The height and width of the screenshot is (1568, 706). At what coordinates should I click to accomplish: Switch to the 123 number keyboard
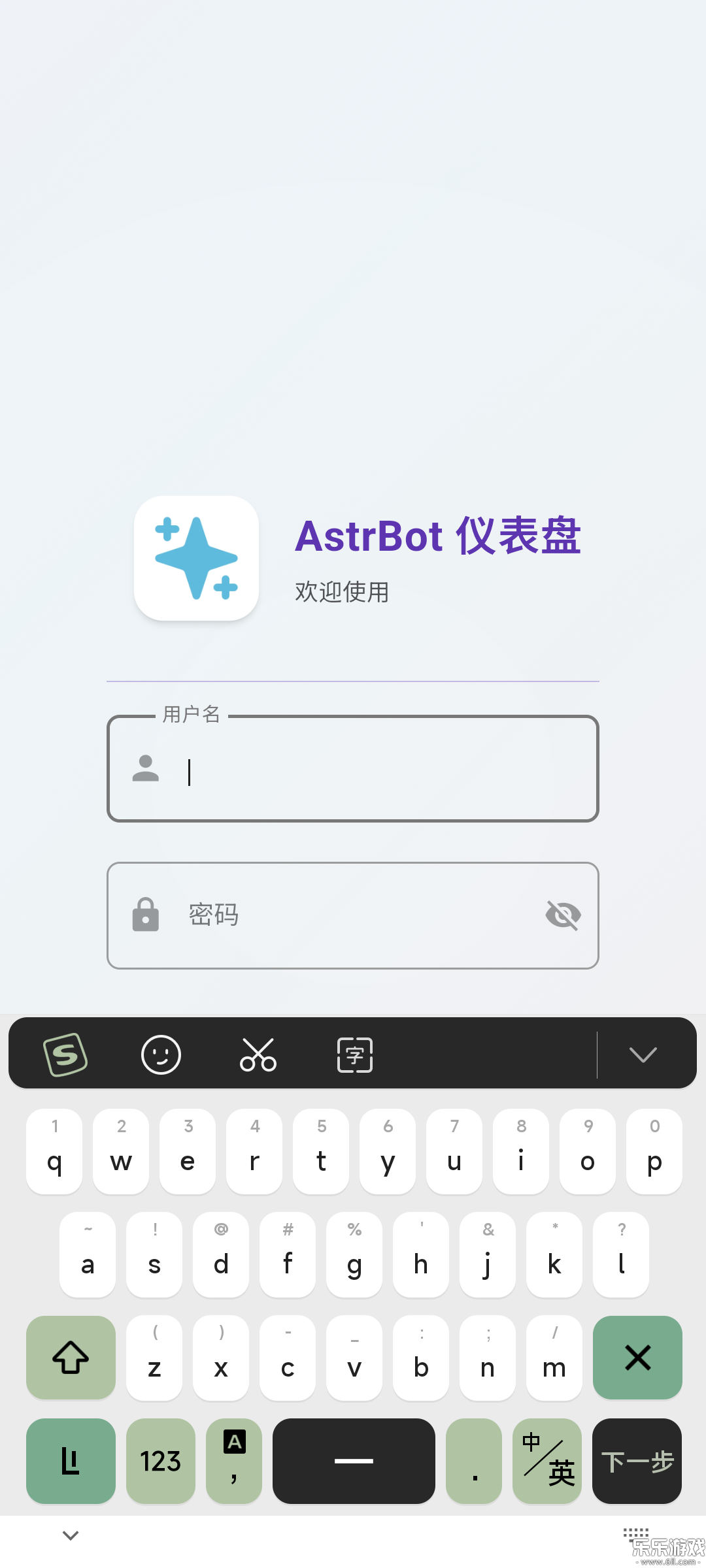160,1462
